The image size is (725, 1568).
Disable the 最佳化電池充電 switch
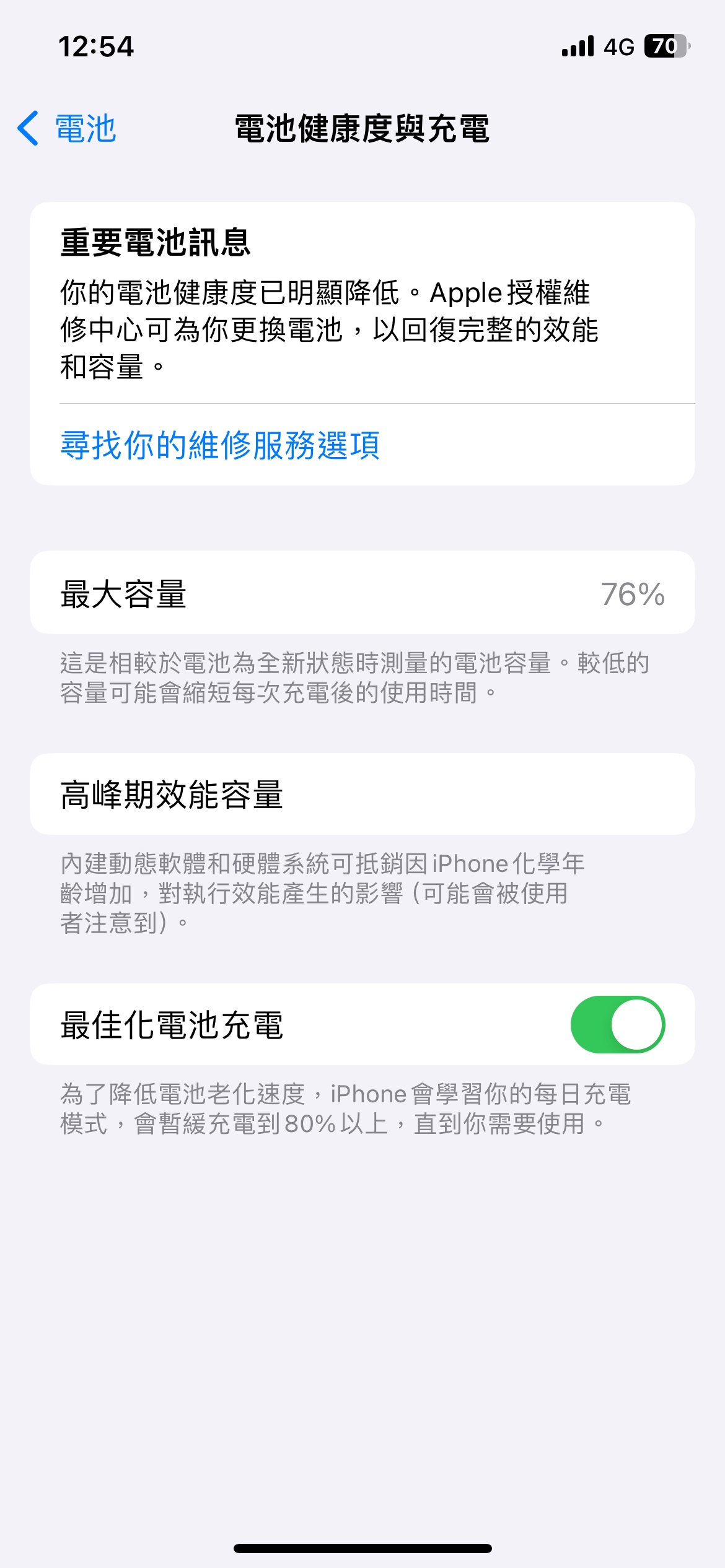(x=617, y=1024)
